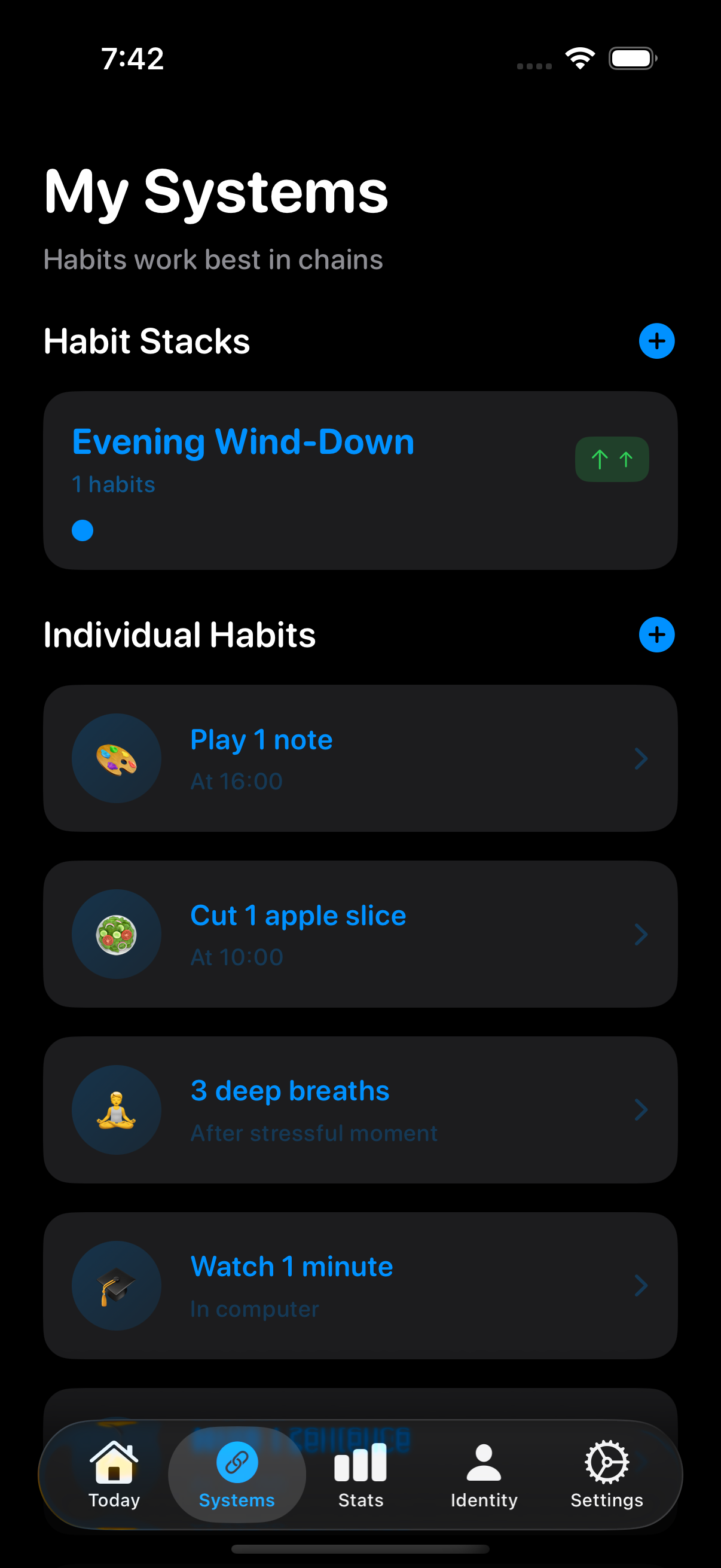Open the Watch 1 minute habit card
Image resolution: width=721 pixels, height=1568 pixels.
[x=360, y=1285]
